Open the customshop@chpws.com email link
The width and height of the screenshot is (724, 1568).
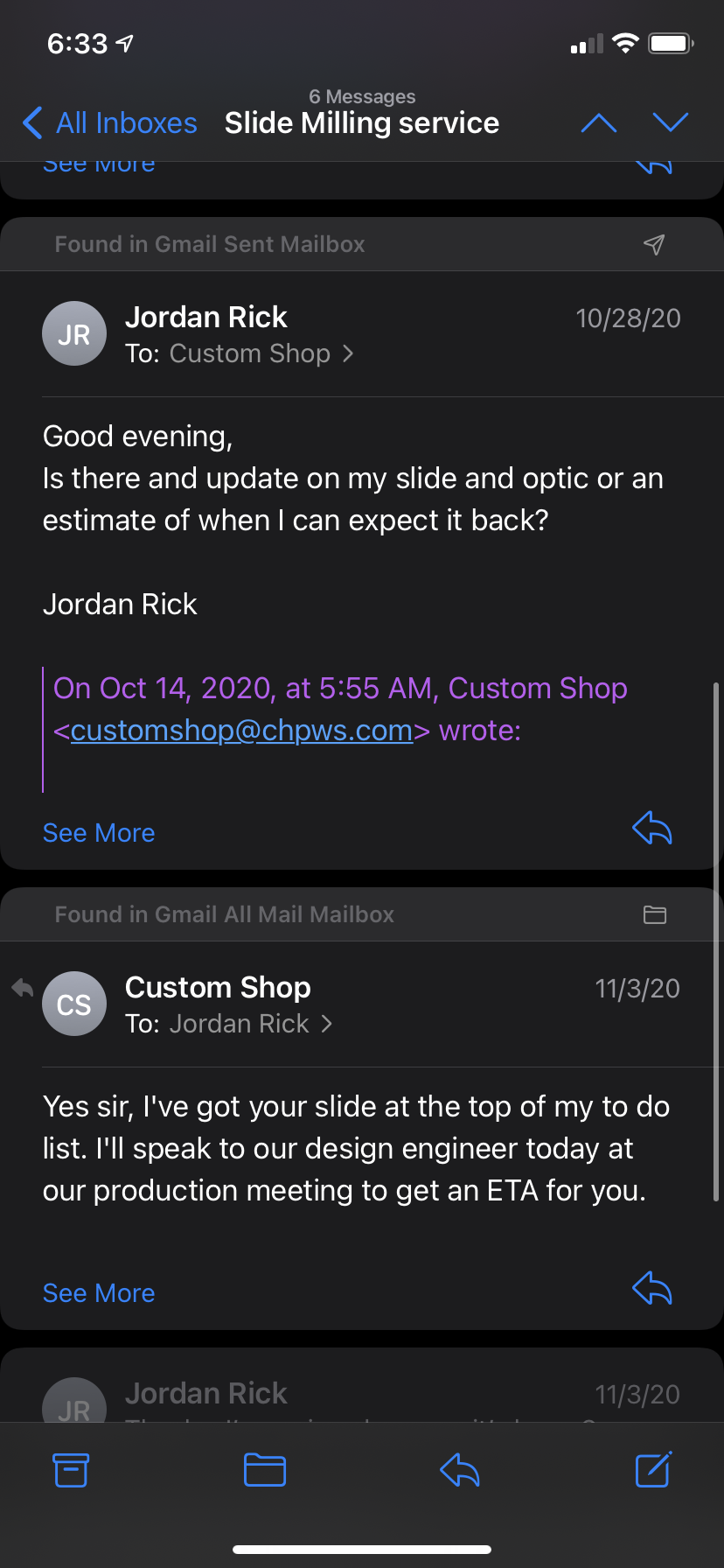pyautogui.click(x=241, y=731)
